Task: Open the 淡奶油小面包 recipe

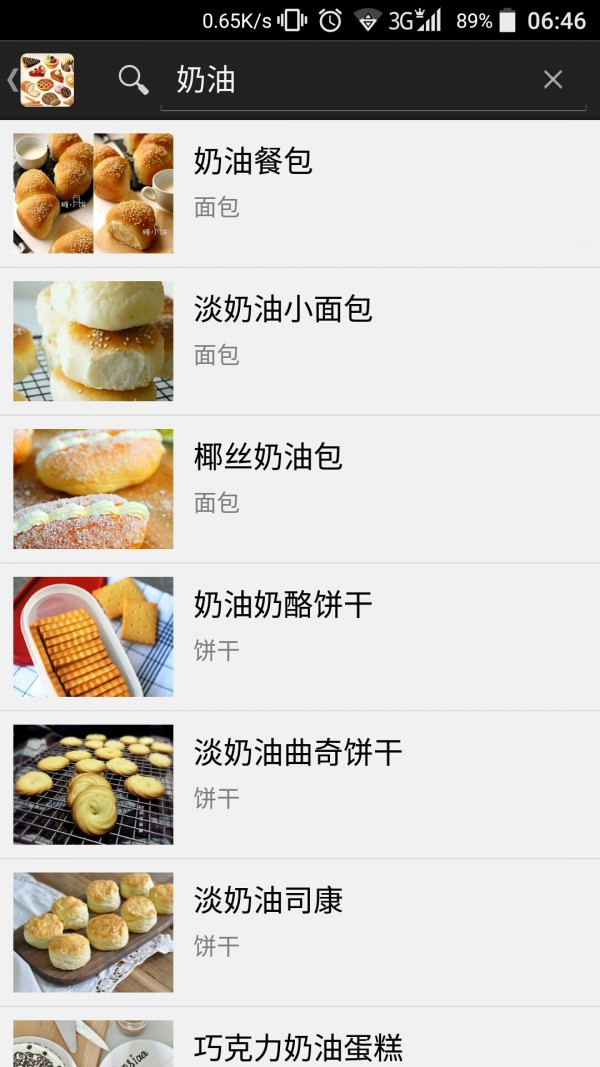Action: point(300,341)
